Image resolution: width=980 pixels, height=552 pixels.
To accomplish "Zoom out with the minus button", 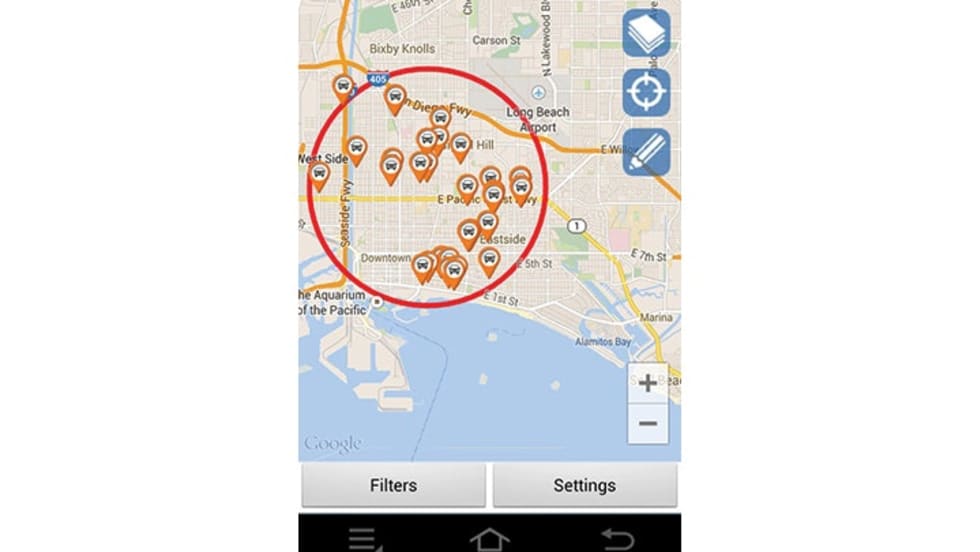I will coord(647,424).
